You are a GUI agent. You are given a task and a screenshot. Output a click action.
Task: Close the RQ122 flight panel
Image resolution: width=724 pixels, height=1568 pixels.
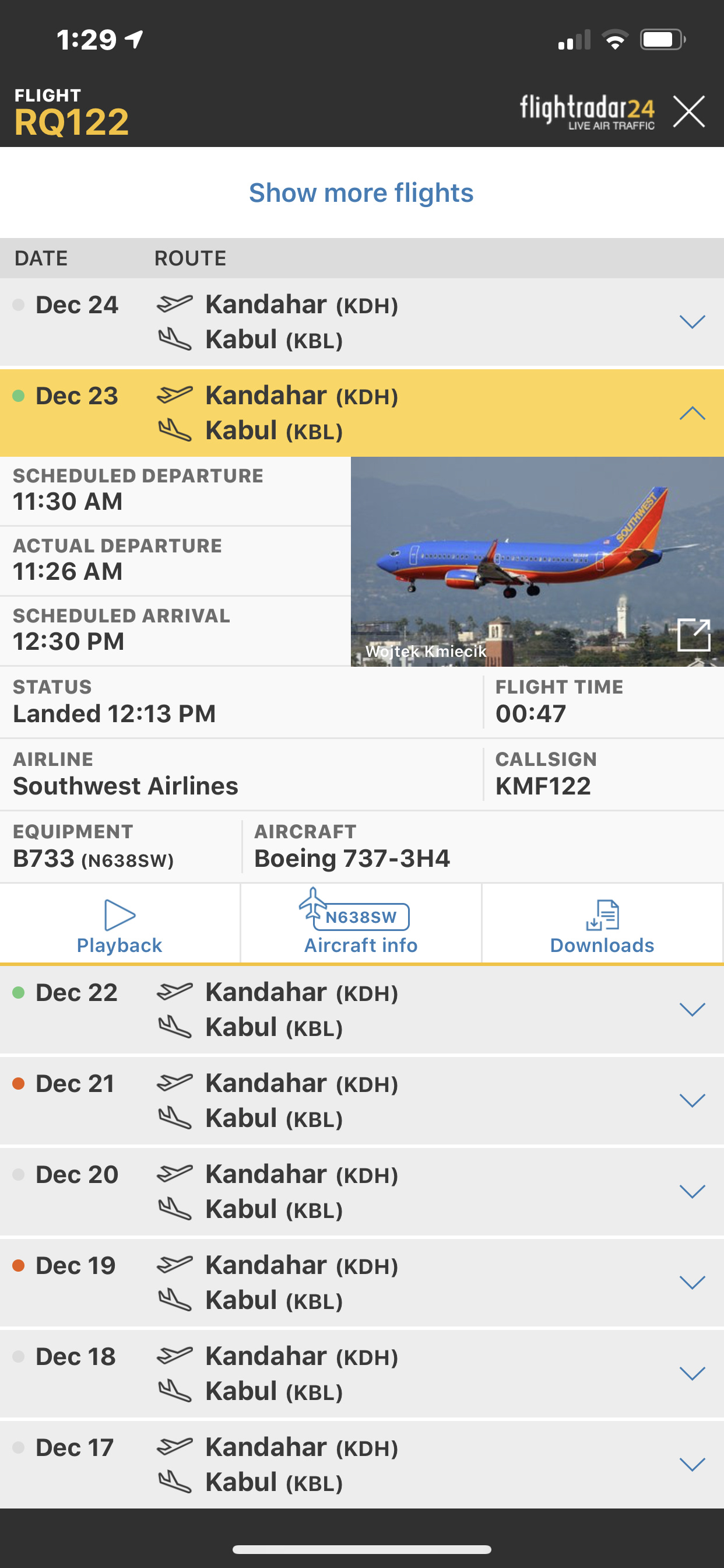click(x=688, y=111)
